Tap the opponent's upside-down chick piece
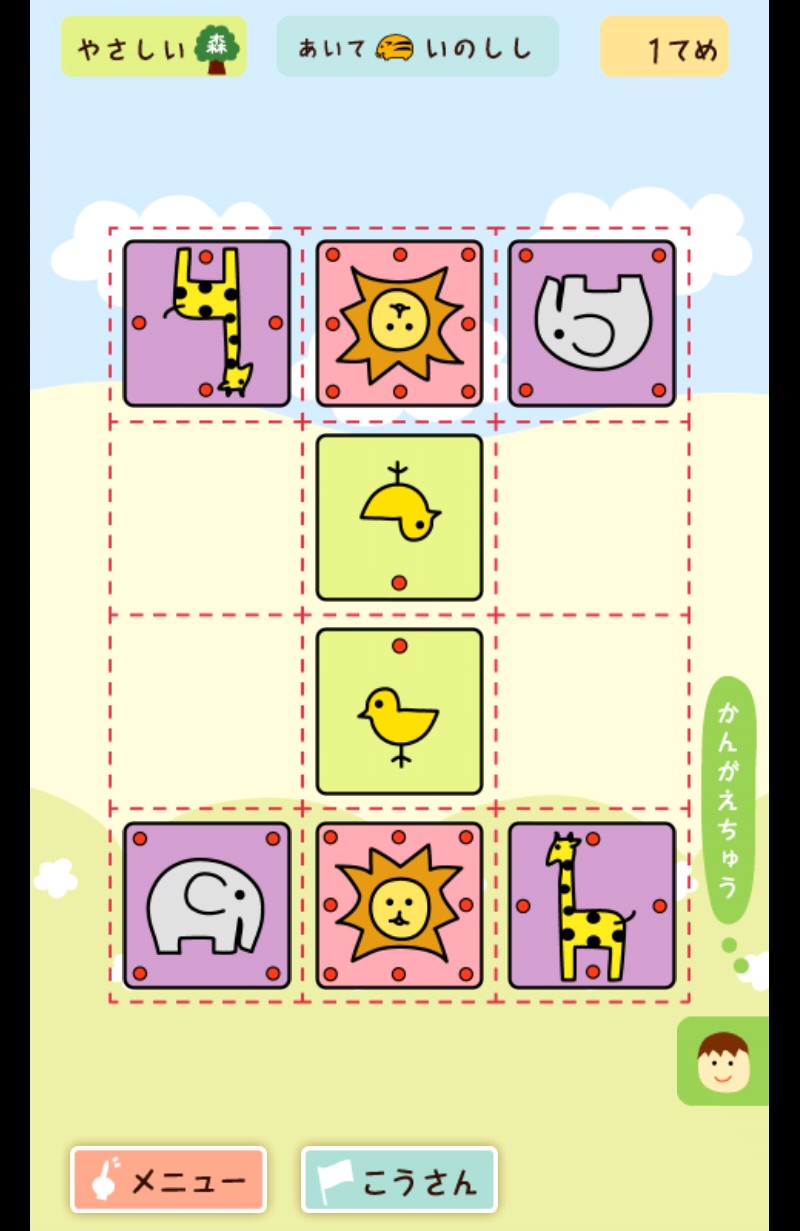 (399, 517)
